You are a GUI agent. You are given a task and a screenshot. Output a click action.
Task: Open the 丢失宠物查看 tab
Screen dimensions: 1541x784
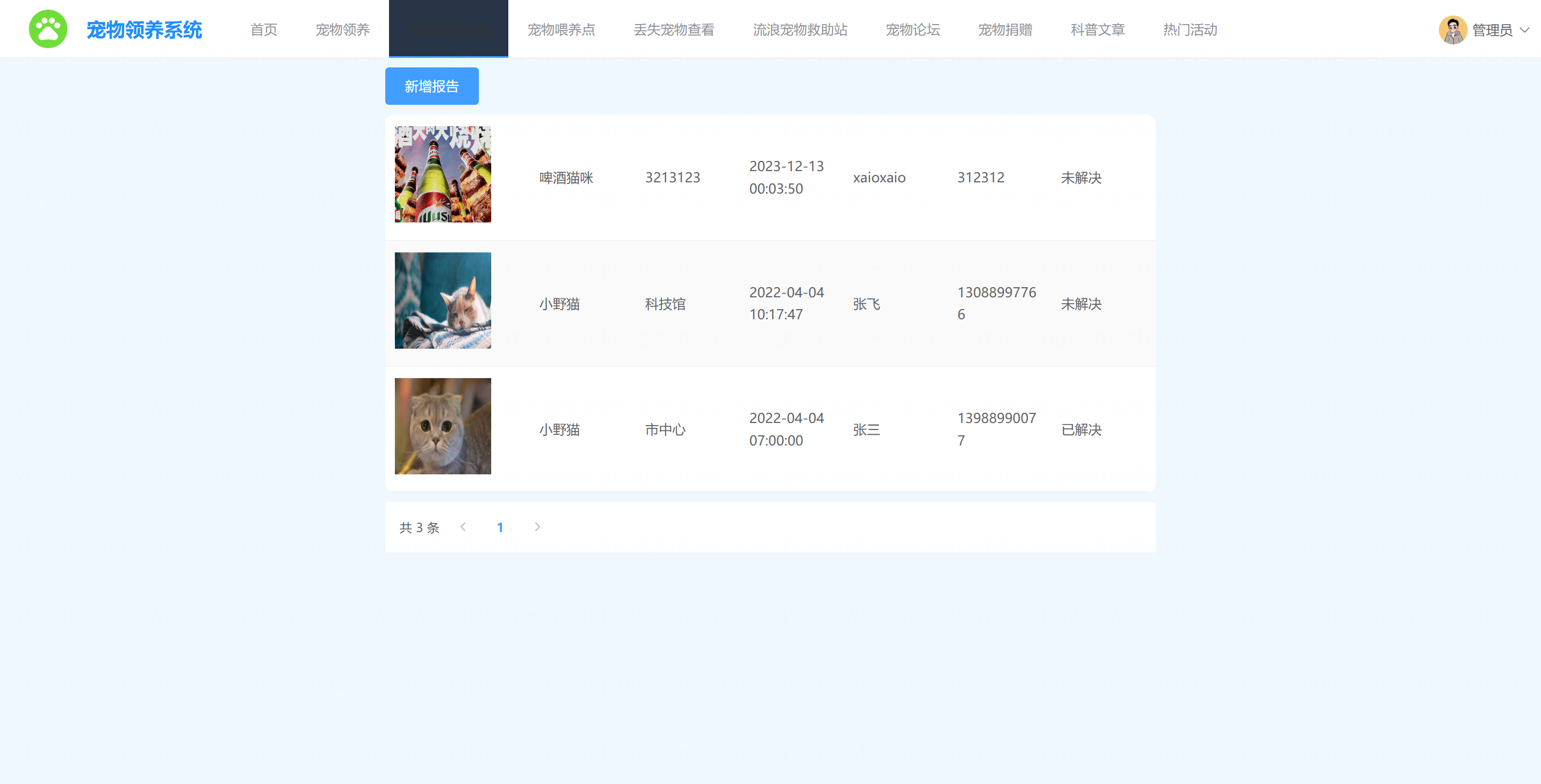[x=674, y=29]
